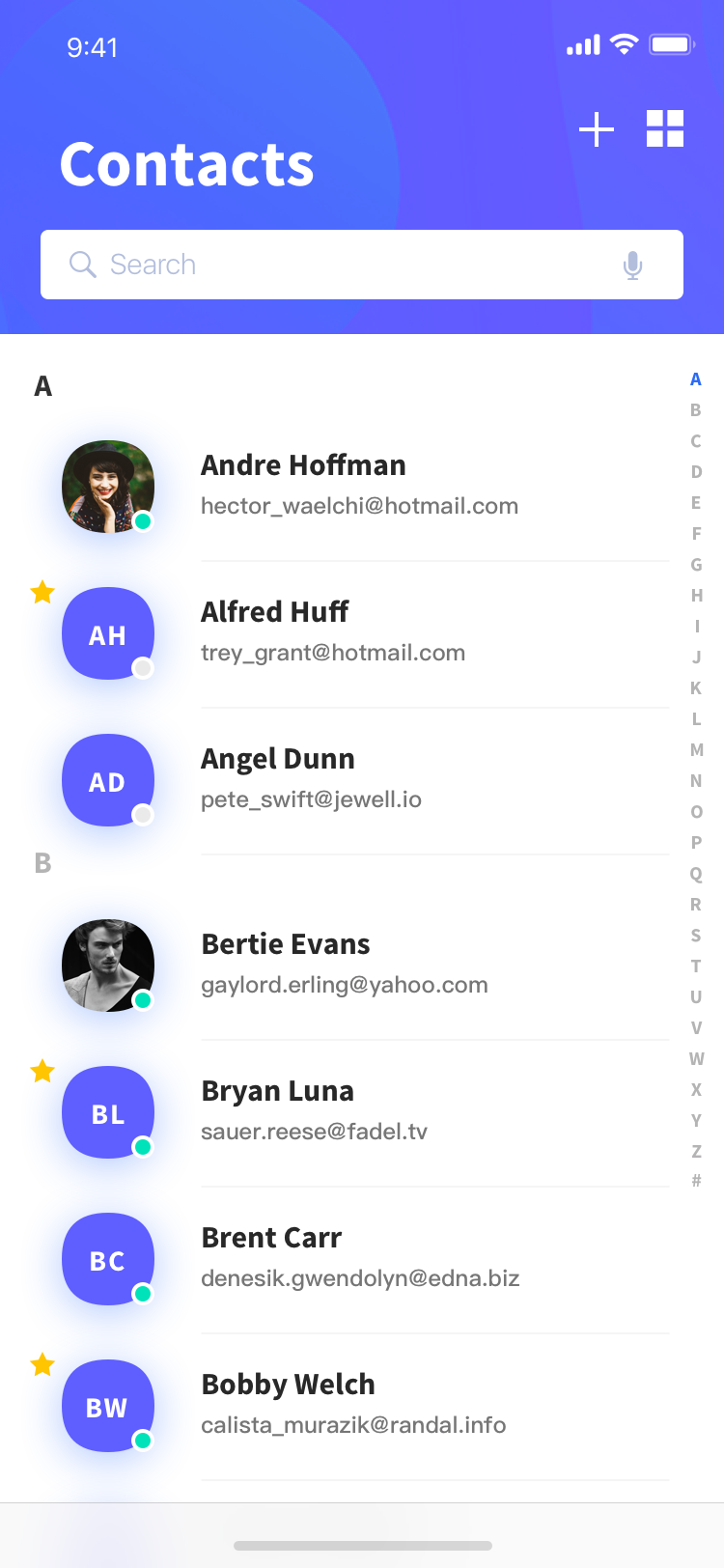Tap the Search contacts field
Image resolution: width=724 pixels, height=1568 pixels.
[x=362, y=265]
